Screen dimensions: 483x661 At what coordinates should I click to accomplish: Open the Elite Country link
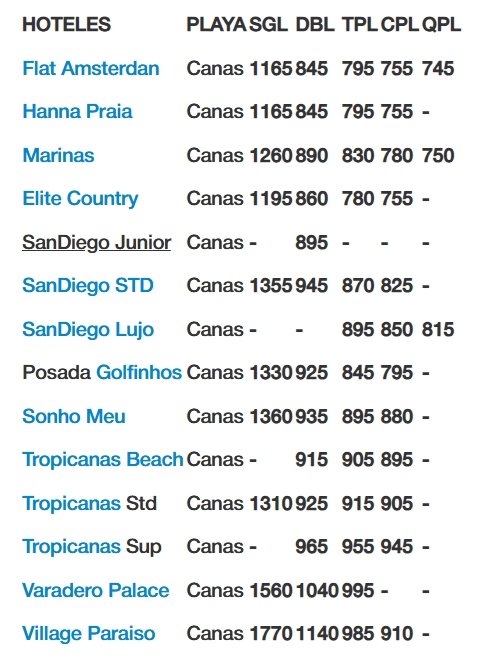(80, 199)
